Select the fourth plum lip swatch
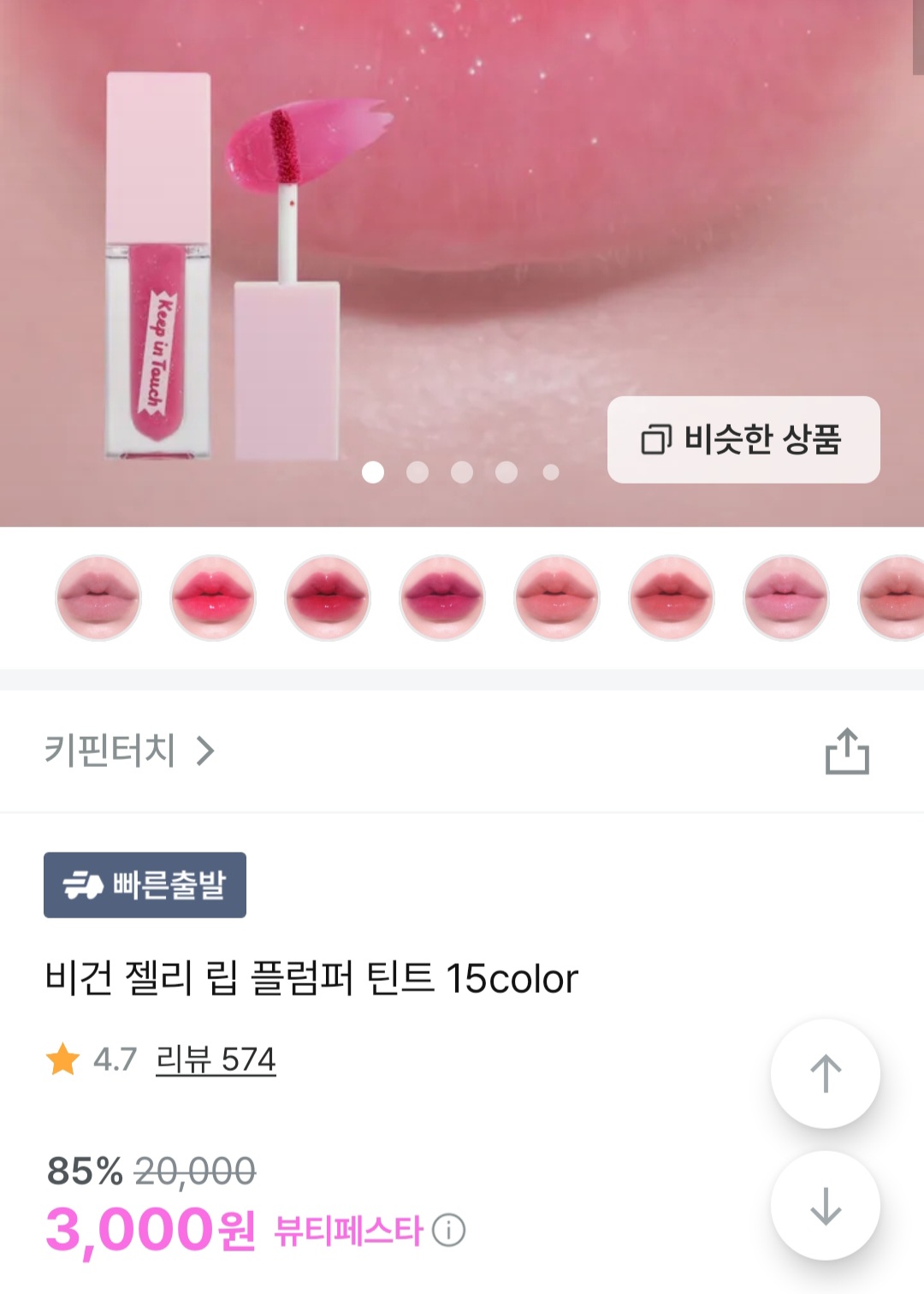Viewport: 924px width, 1294px height. 442,597
